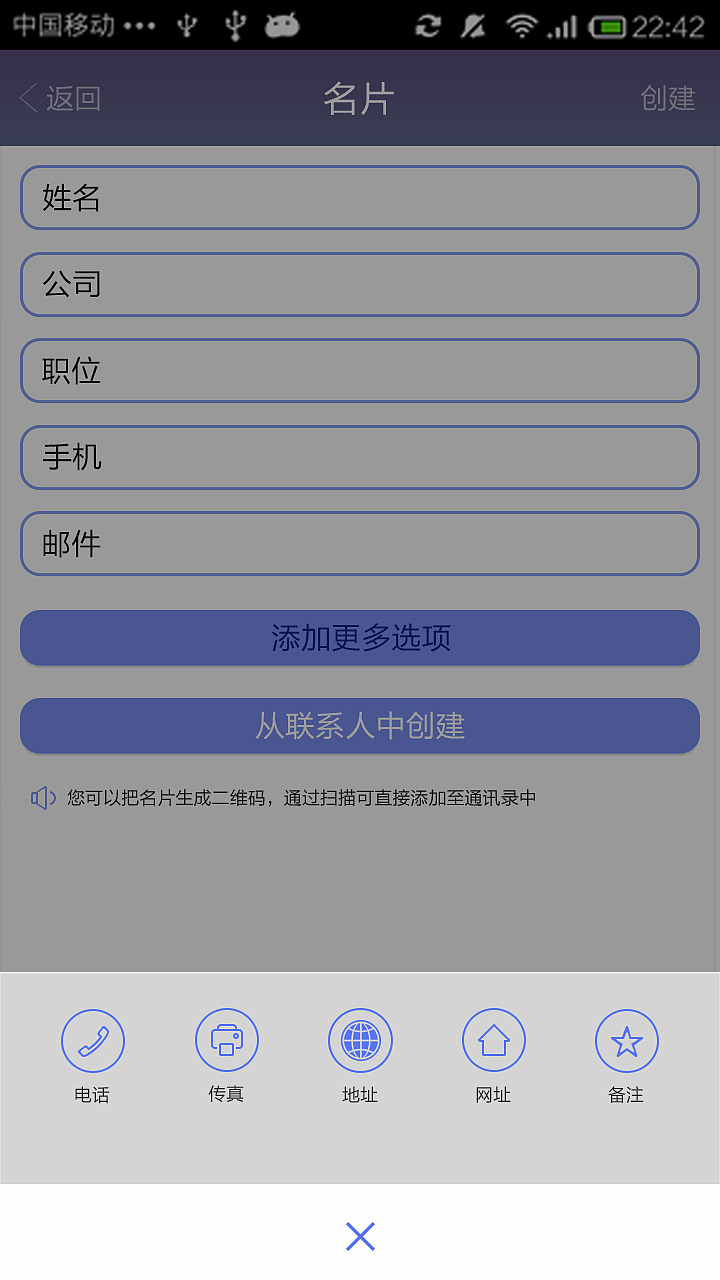Tap the 电话 phone icon
The image size is (720, 1280).
pyautogui.click(x=92, y=1040)
